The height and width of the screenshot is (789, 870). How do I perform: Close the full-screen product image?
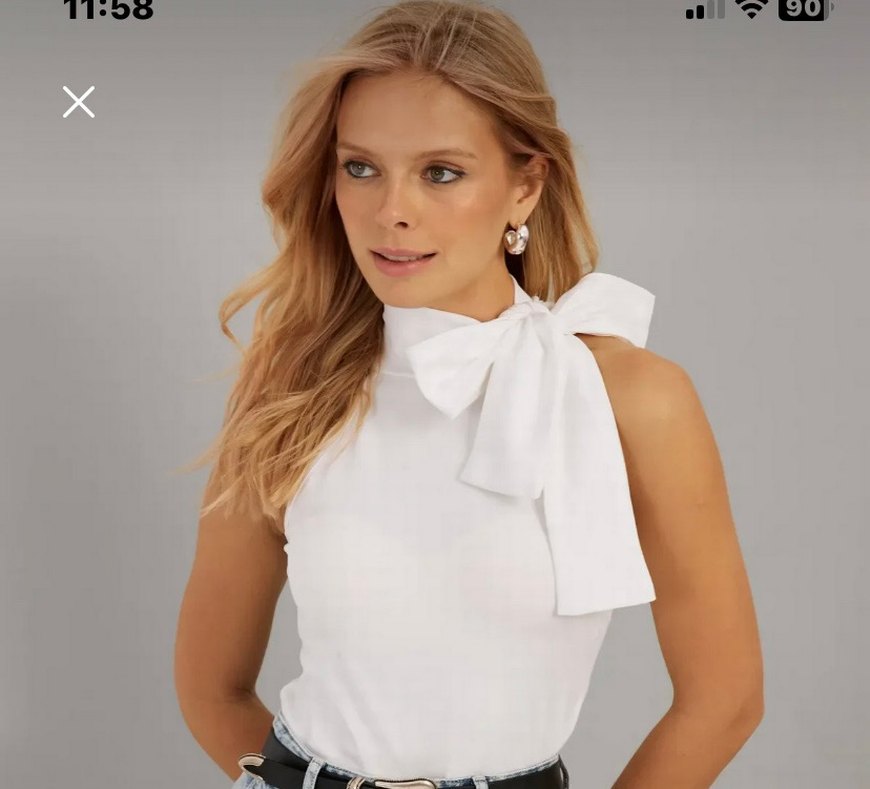(x=79, y=102)
